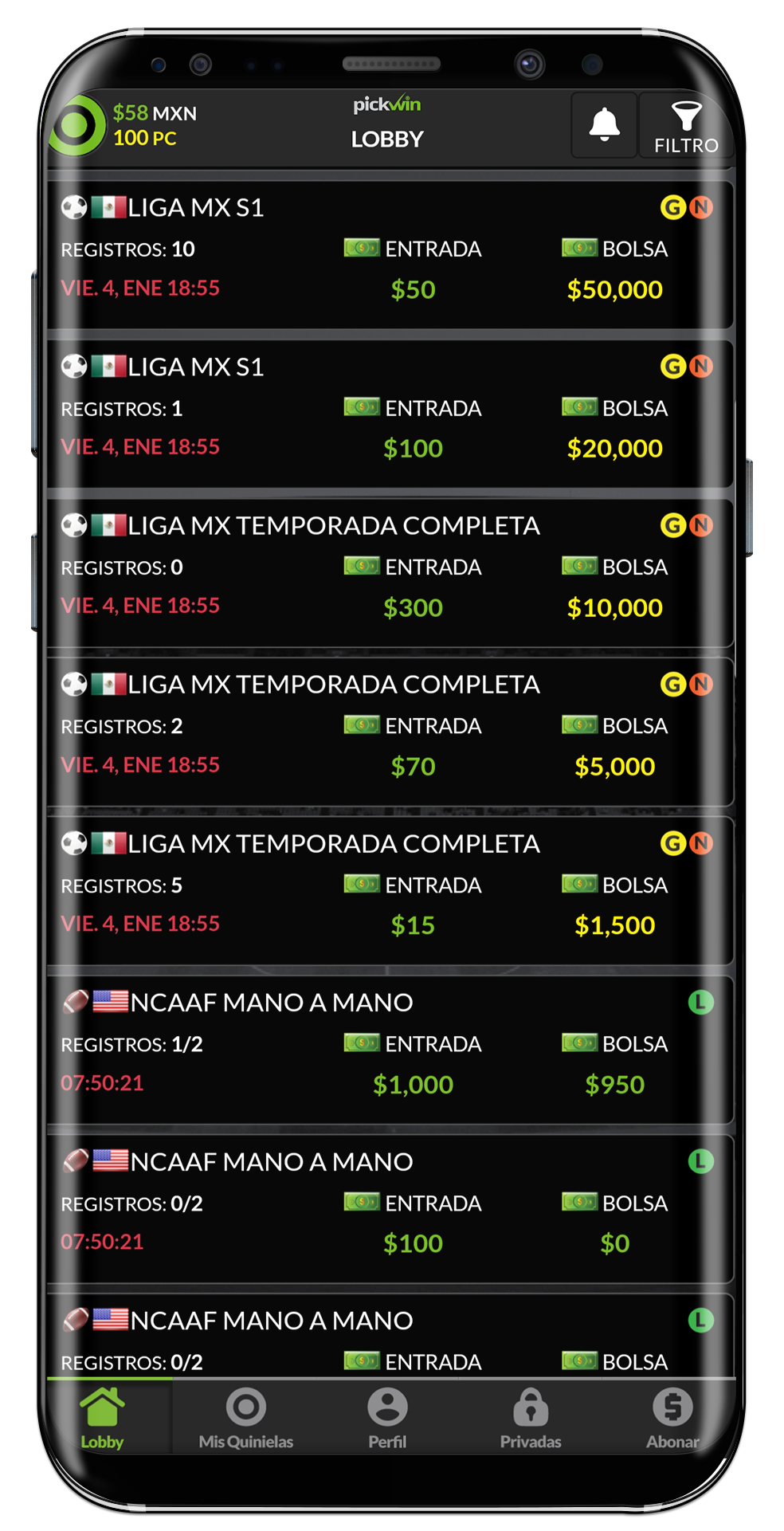
Task: Tap the soccer ball icon on first LIGA MX S1
Action: click(x=76, y=206)
